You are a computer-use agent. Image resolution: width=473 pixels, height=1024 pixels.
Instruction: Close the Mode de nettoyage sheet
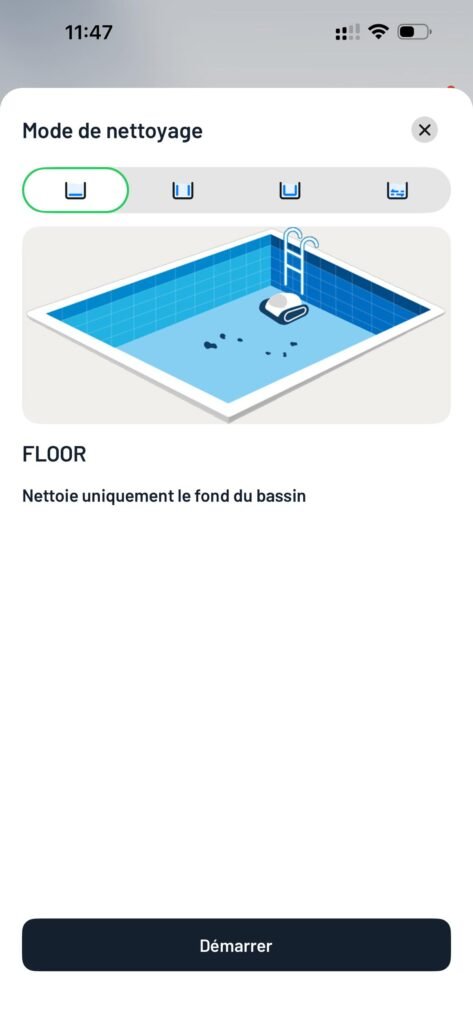425,130
